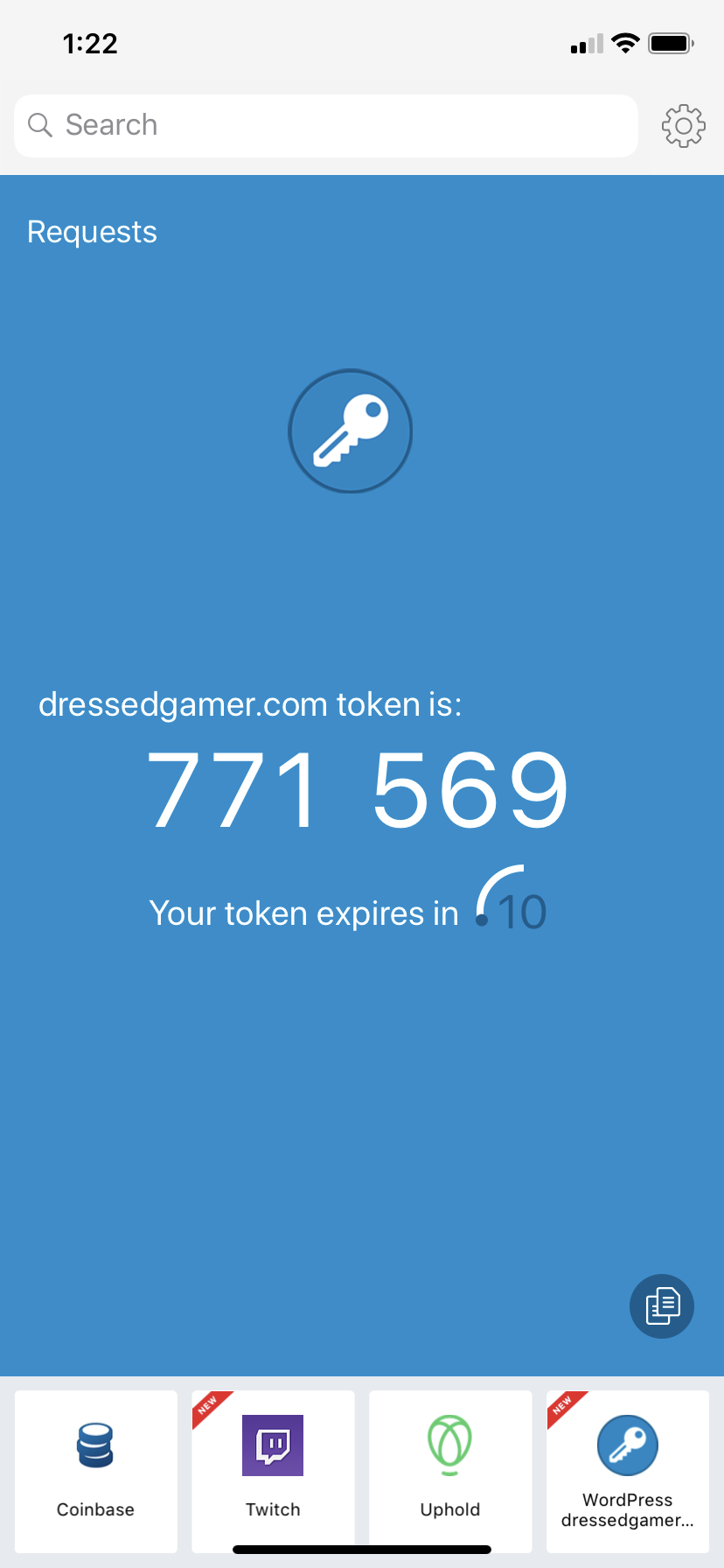
Task: Select the Coinbase account tile
Action: 96,1470
